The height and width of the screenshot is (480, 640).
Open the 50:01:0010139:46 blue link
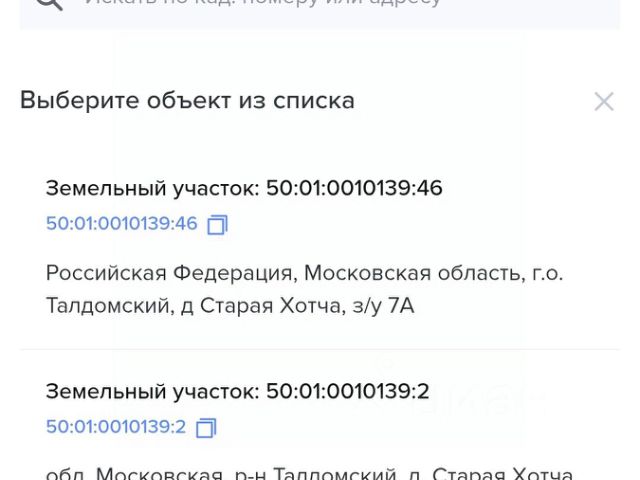[122, 224]
